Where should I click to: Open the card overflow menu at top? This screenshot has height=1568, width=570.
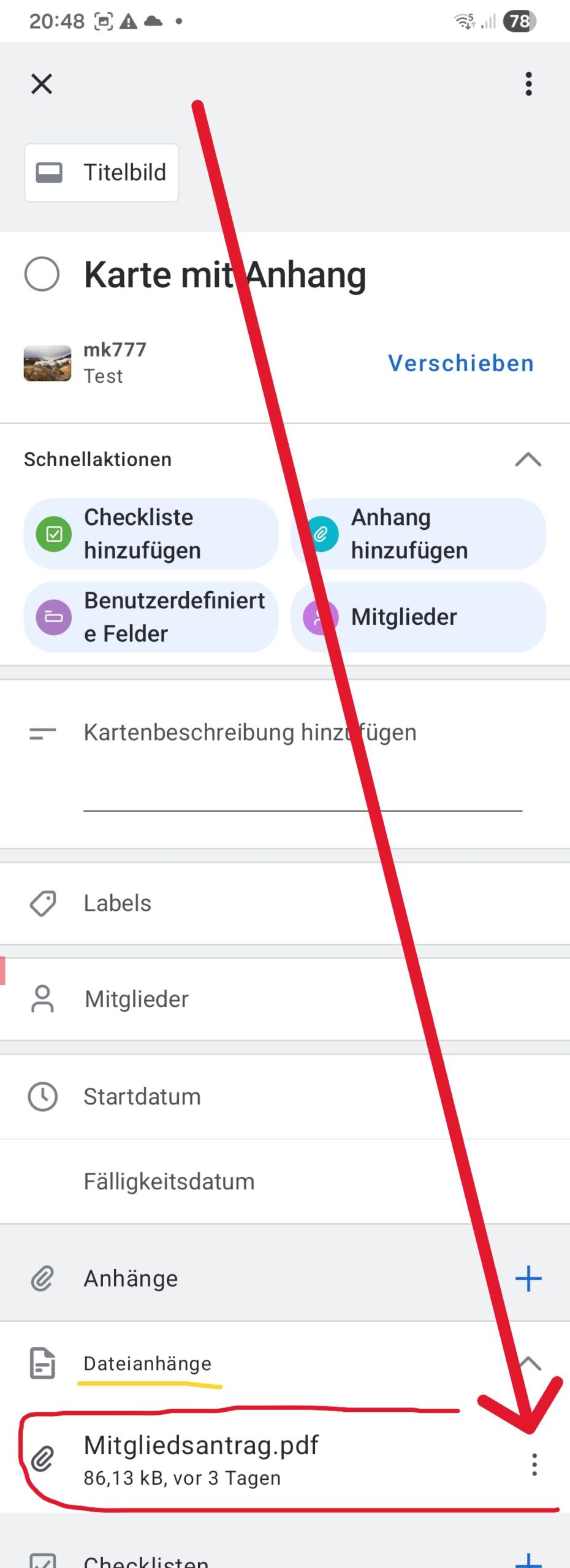click(x=528, y=84)
